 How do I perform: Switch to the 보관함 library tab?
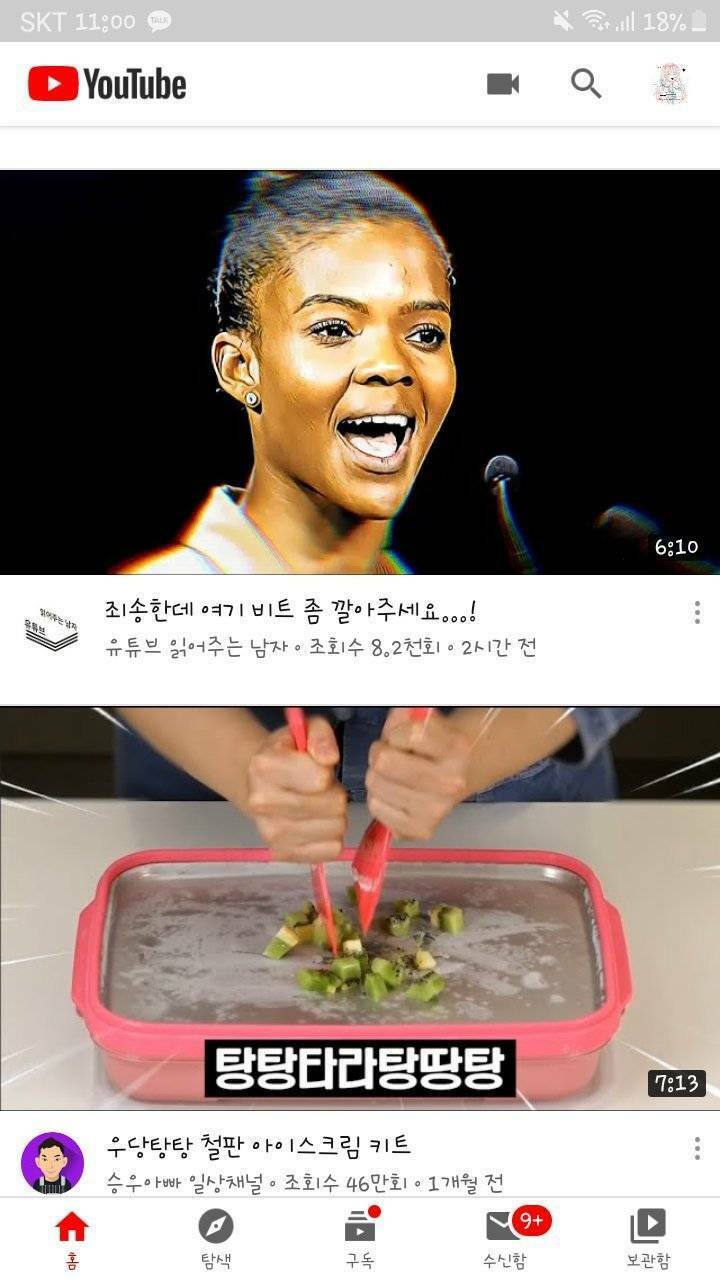point(648,1238)
